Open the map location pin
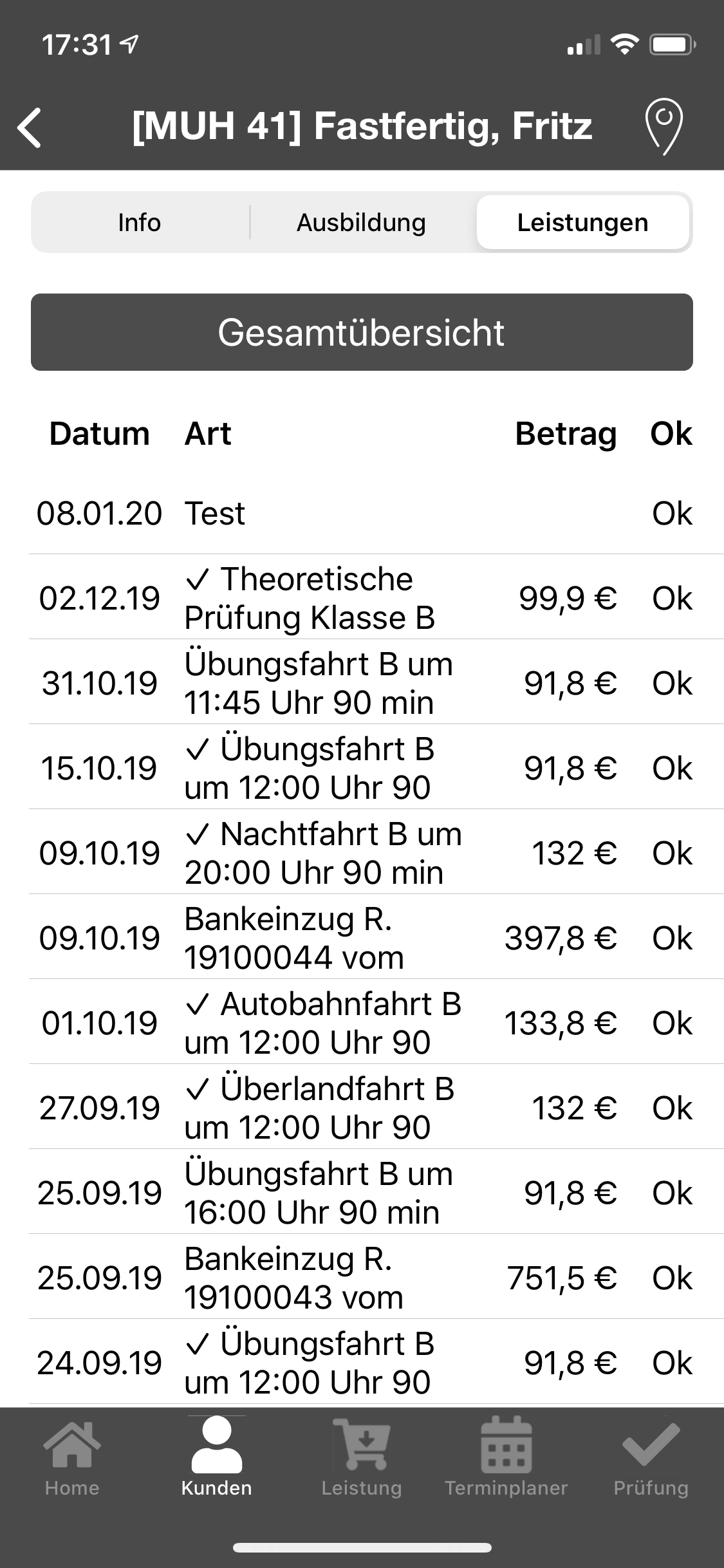 pyautogui.click(x=664, y=126)
